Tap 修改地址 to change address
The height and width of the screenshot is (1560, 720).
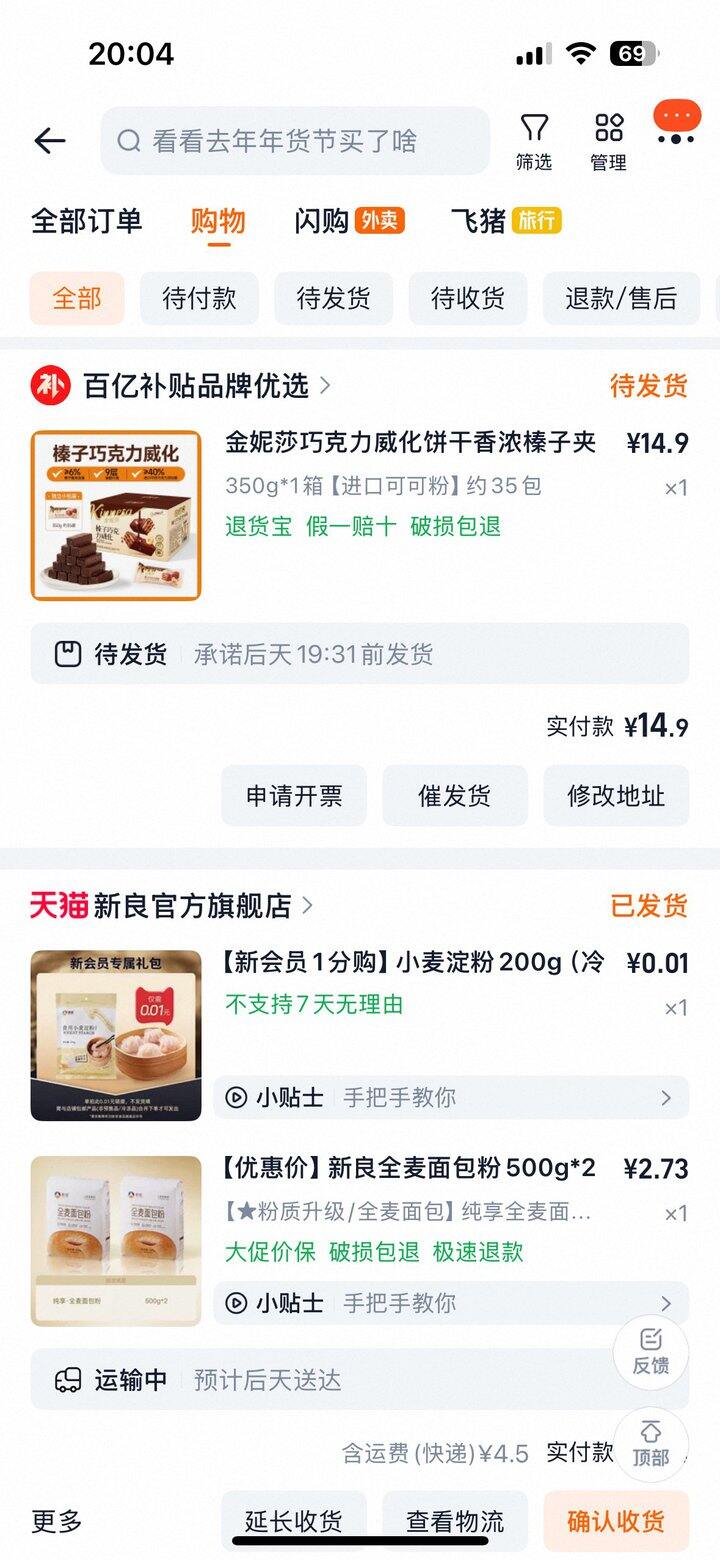click(x=616, y=796)
